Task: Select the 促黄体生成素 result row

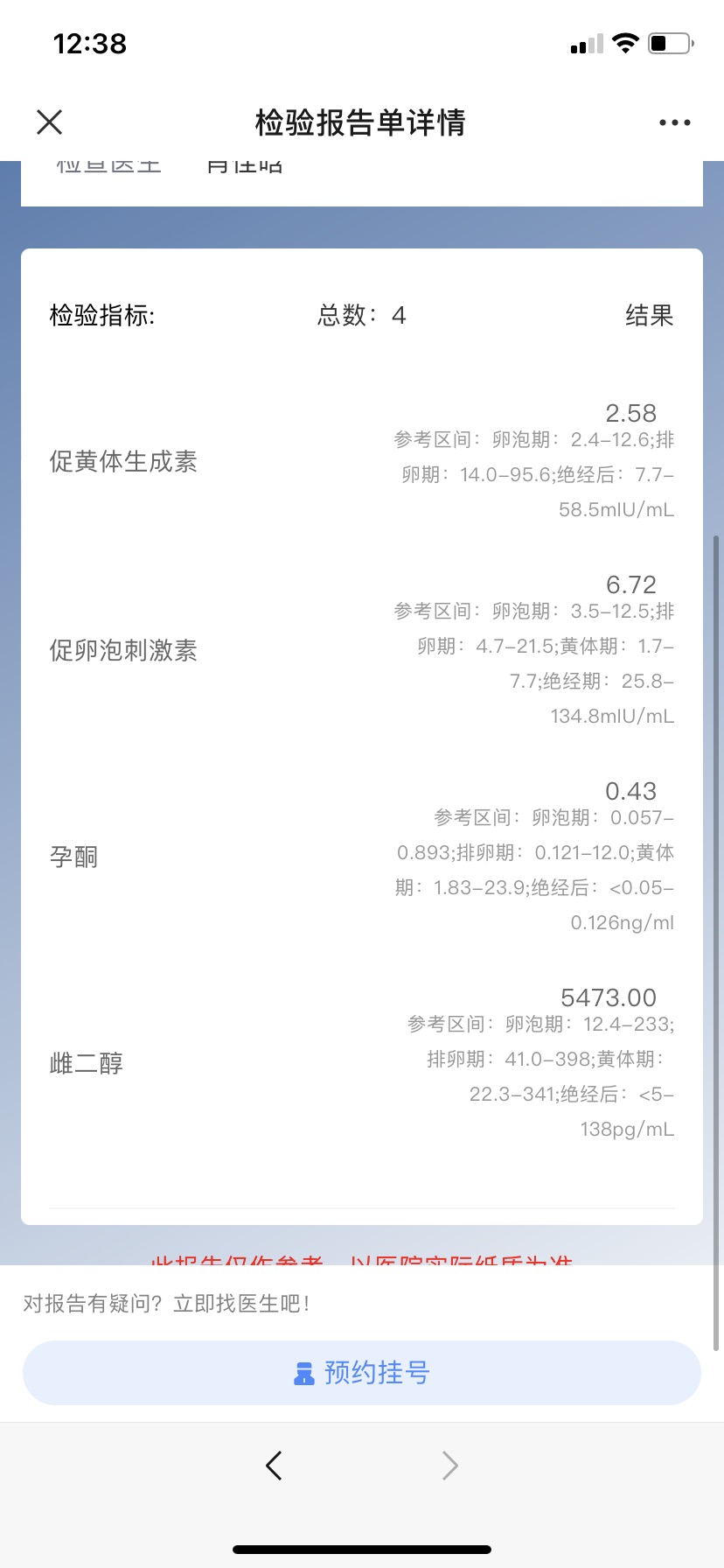Action: click(123, 462)
